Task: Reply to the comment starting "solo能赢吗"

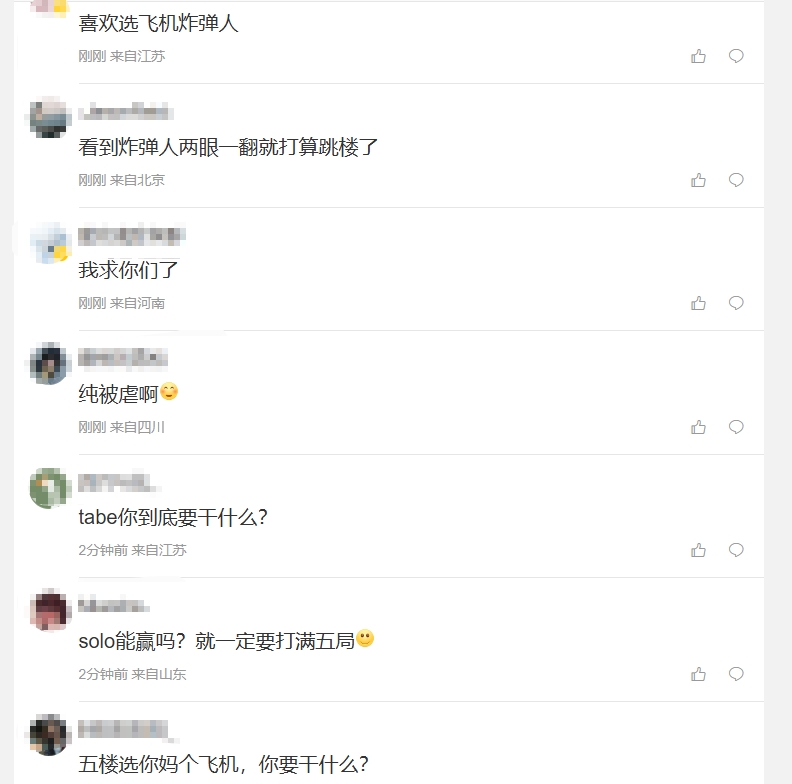Action: (736, 674)
